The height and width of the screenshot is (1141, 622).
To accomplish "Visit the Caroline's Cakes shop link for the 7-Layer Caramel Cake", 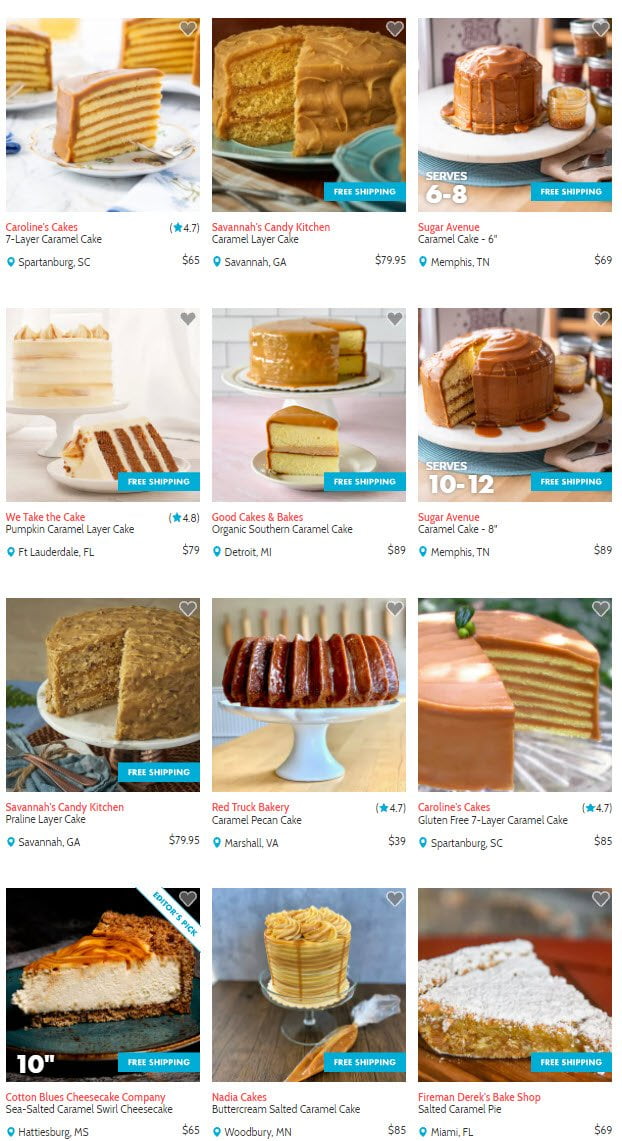I will coord(41,227).
